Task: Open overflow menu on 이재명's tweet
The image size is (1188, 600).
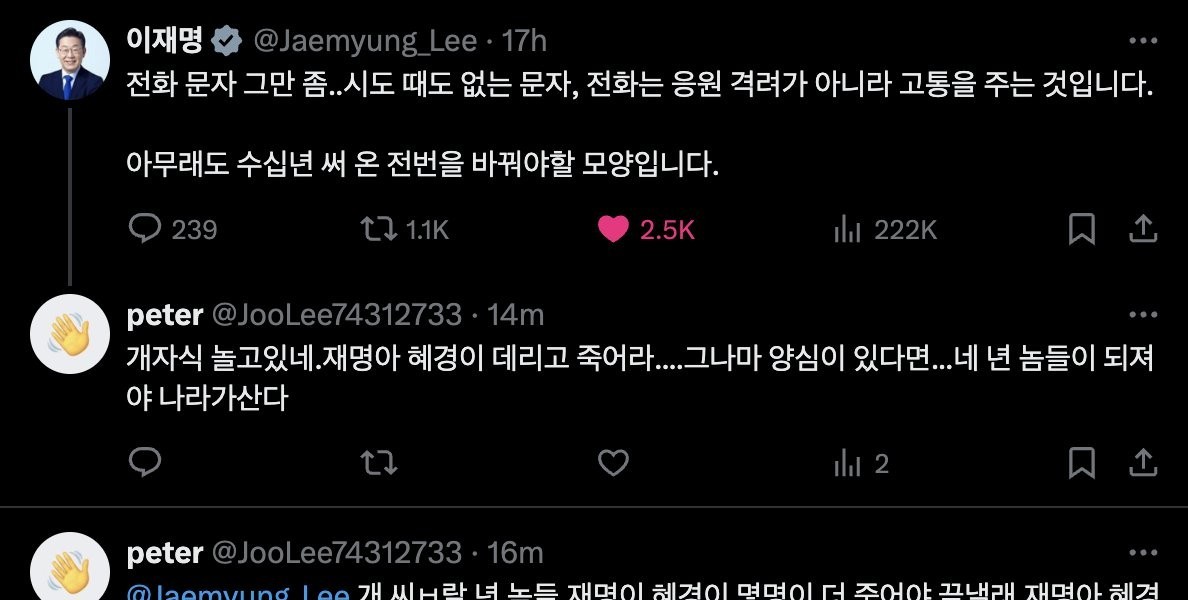Action: pos(1143,41)
